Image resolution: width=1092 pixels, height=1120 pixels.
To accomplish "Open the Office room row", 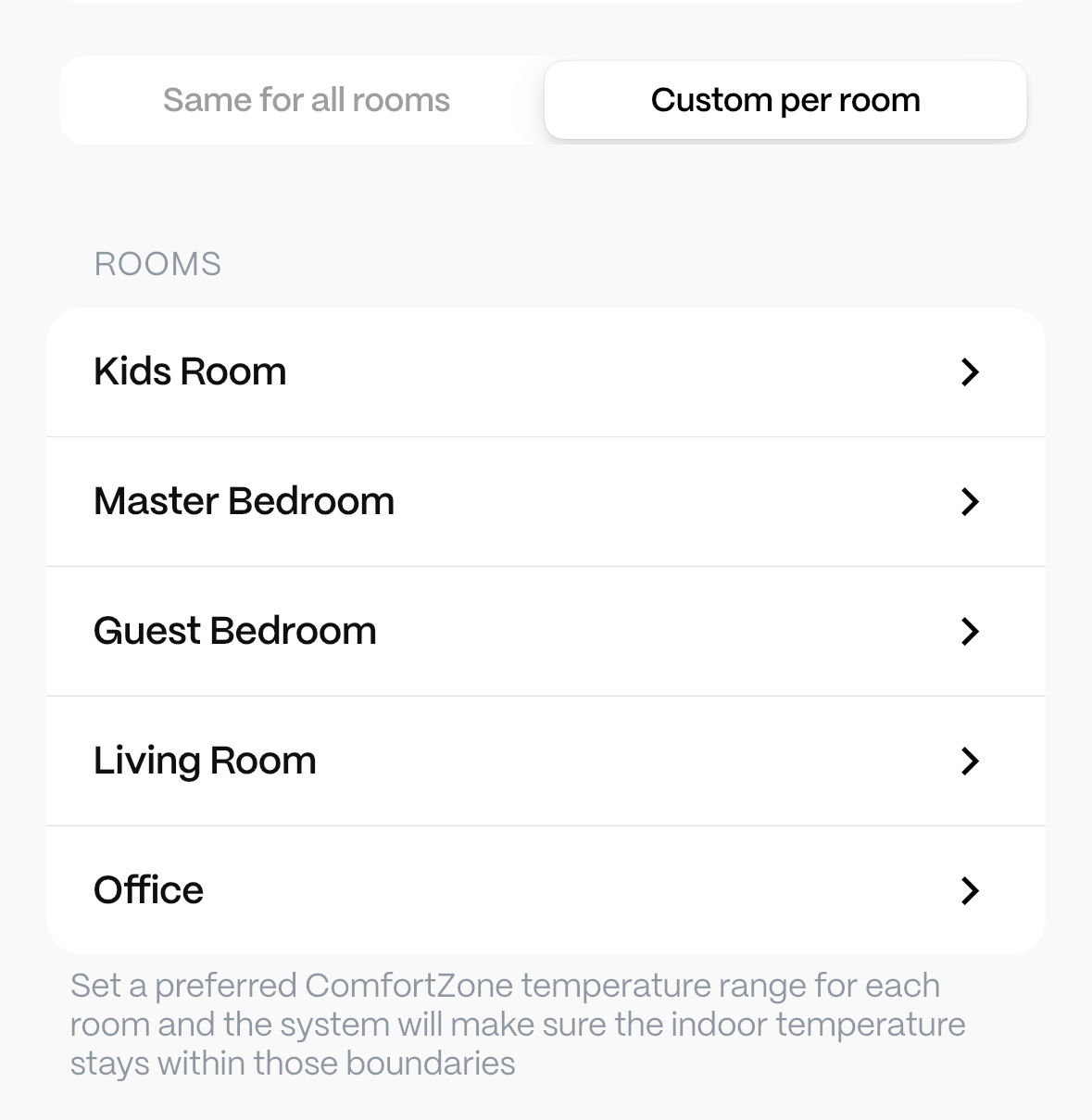I will click(546, 890).
